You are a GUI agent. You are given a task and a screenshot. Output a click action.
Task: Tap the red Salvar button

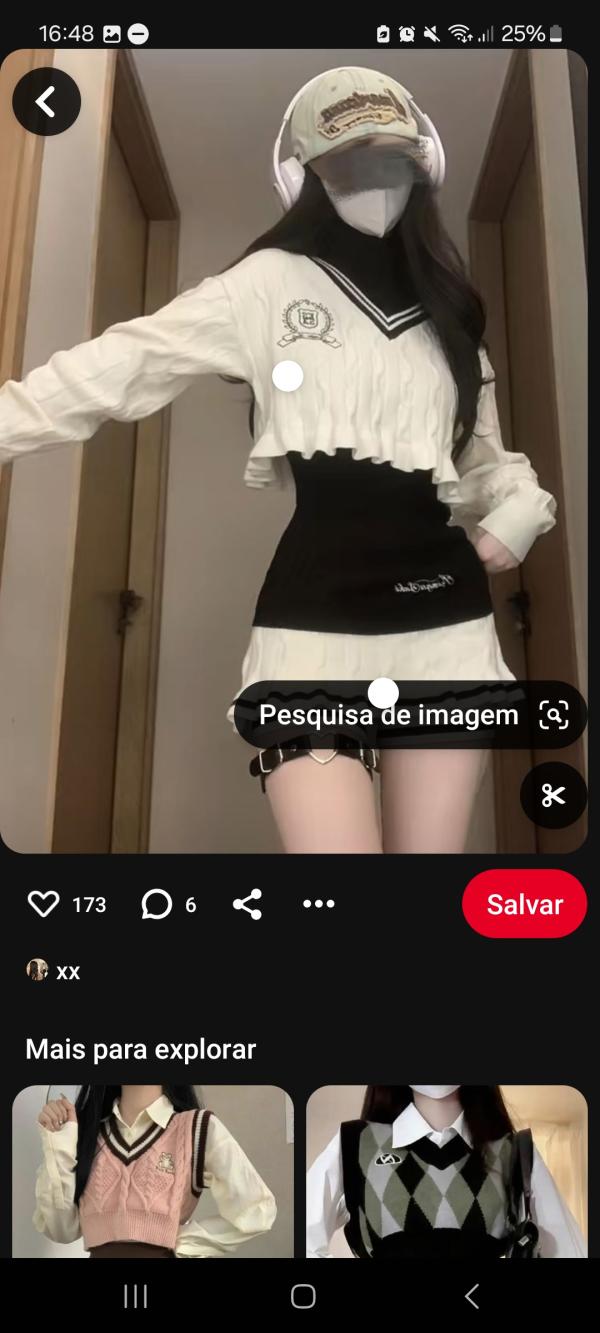[x=524, y=904]
